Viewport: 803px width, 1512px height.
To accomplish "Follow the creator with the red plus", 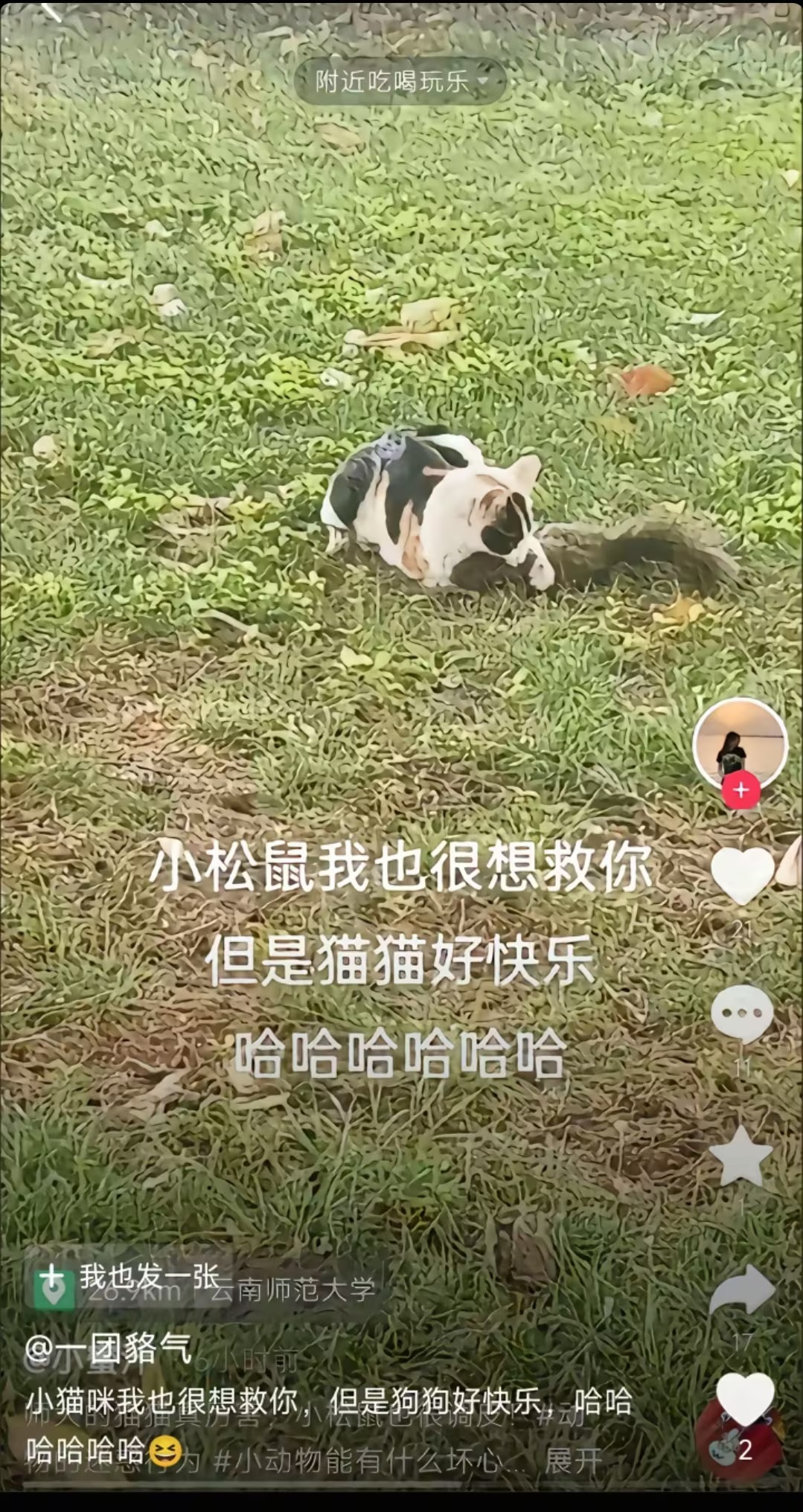I will [x=740, y=790].
